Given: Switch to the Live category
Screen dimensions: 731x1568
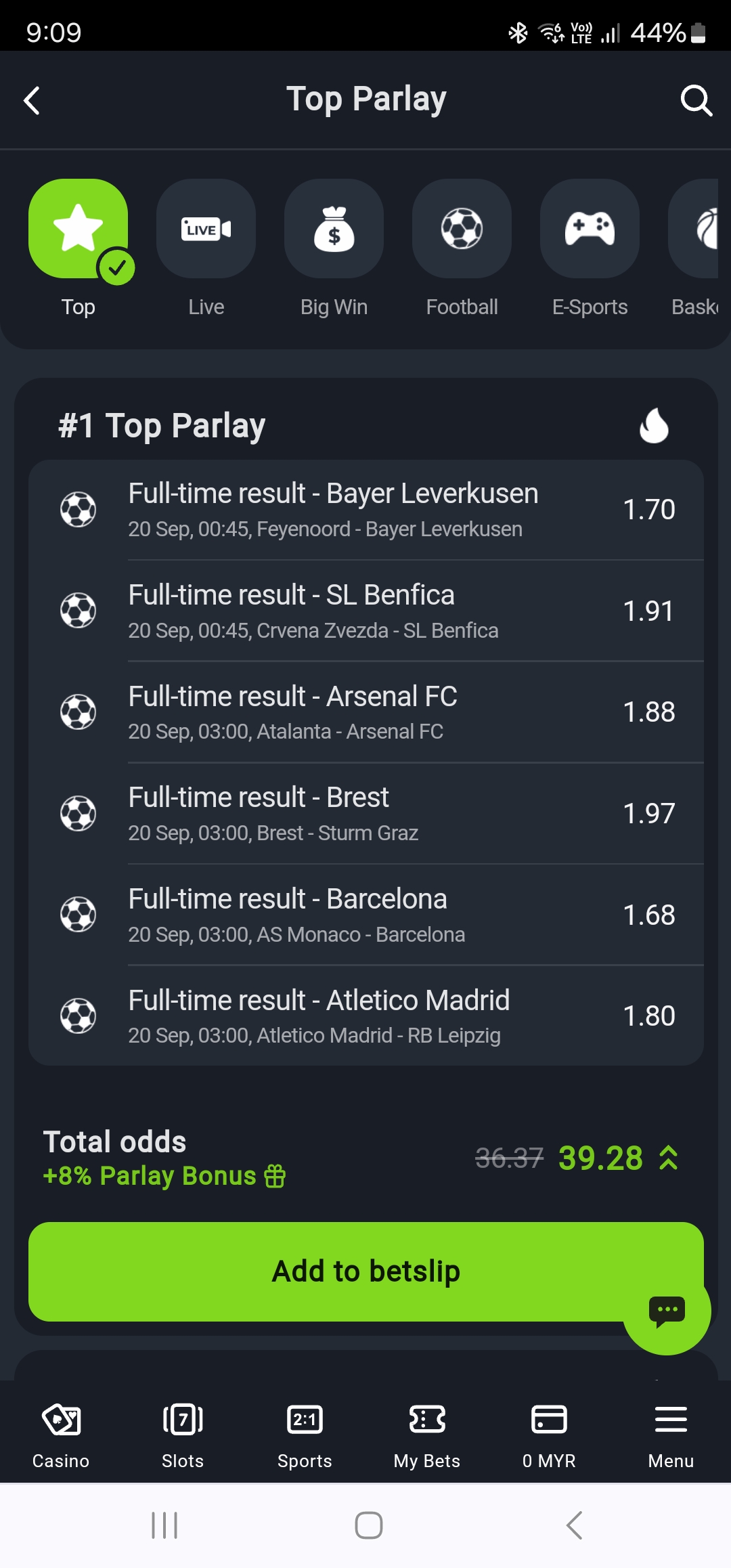Looking at the screenshot, I should 206,230.
